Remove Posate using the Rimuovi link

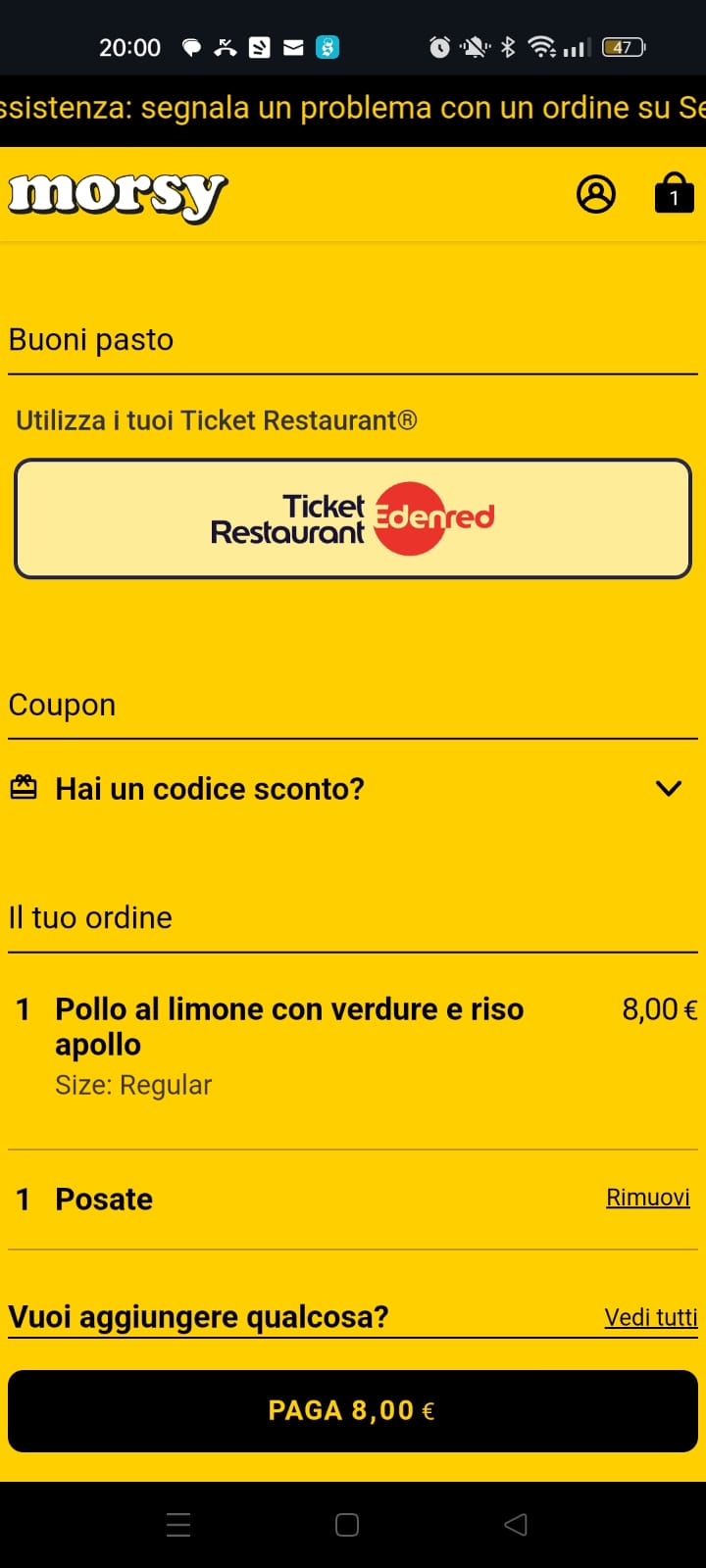(x=647, y=1198)
